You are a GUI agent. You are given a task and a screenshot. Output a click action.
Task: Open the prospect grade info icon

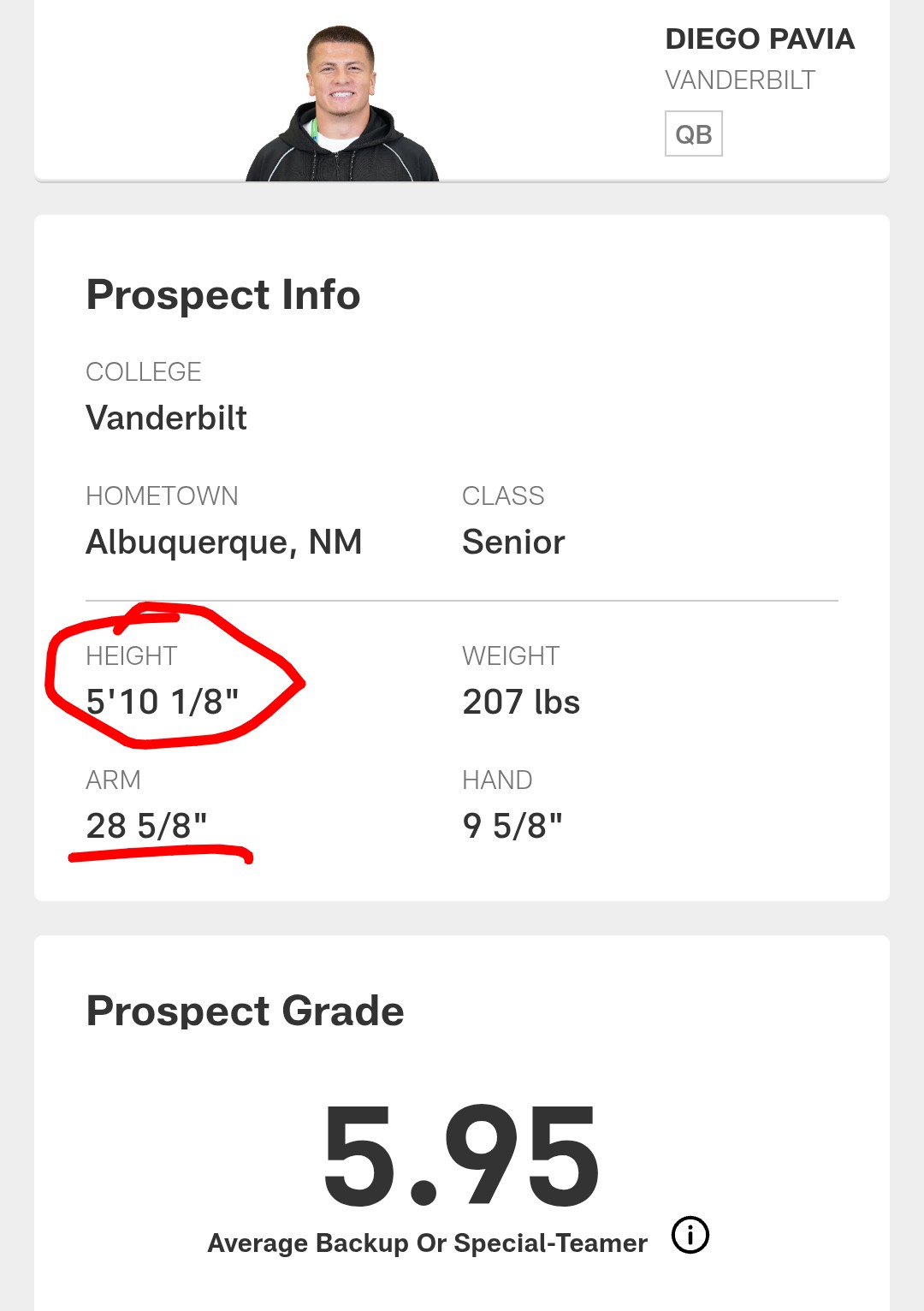tap(690, 1235)
